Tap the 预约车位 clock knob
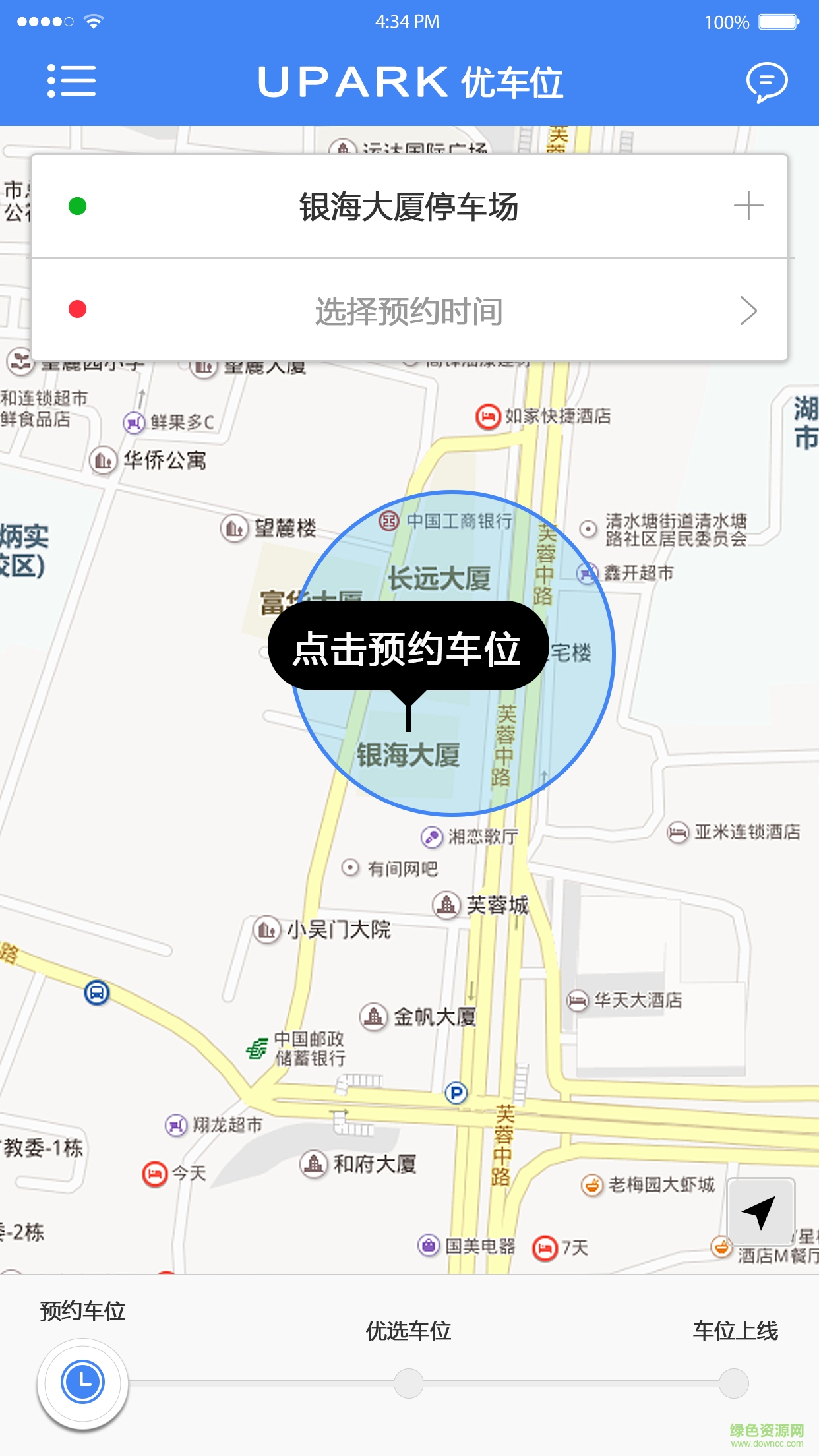The height and width of the screenshot is (1456, 819). pyautogui.click(x=82, y=1381)
